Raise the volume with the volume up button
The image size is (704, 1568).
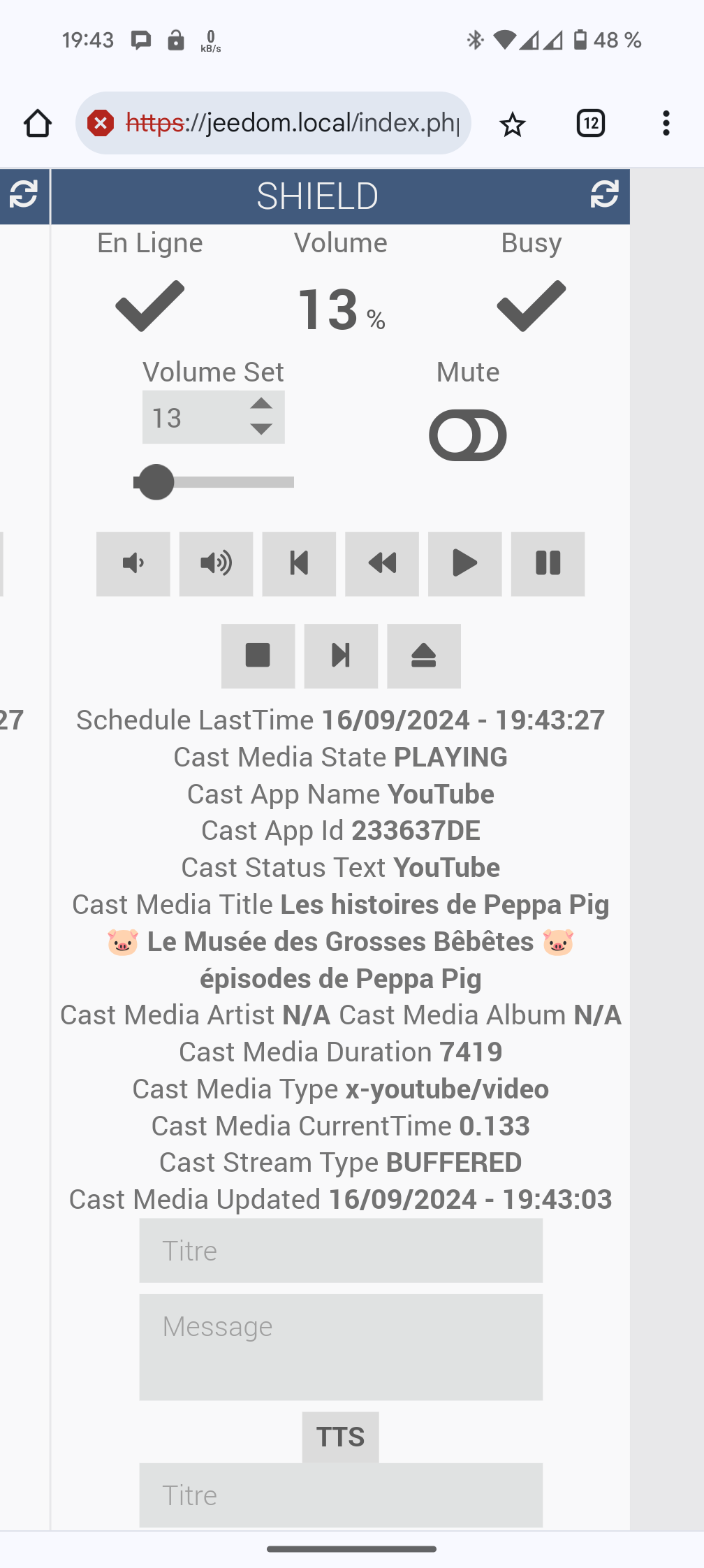pyautogui.click(x=216, y=563)
